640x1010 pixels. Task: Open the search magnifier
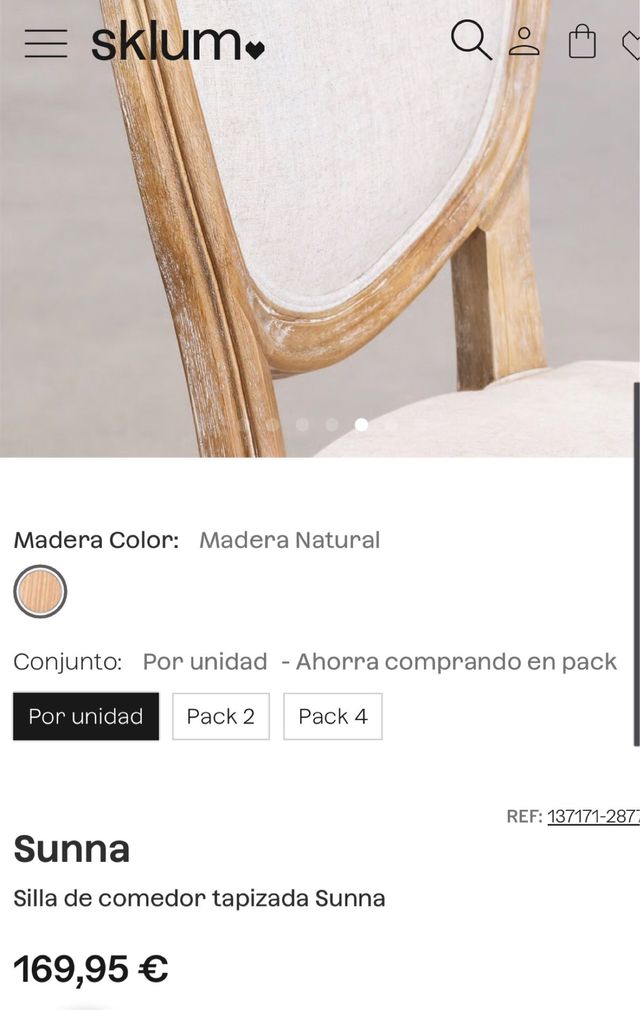tap(470, 41)
